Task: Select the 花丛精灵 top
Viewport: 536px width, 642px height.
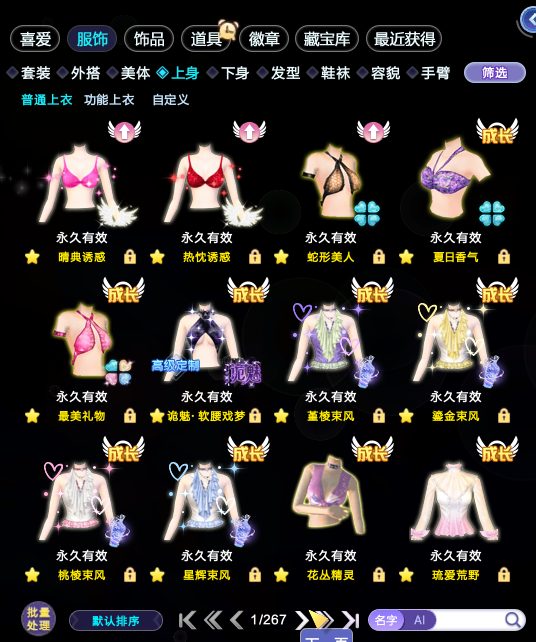Action: pos(331,508)
